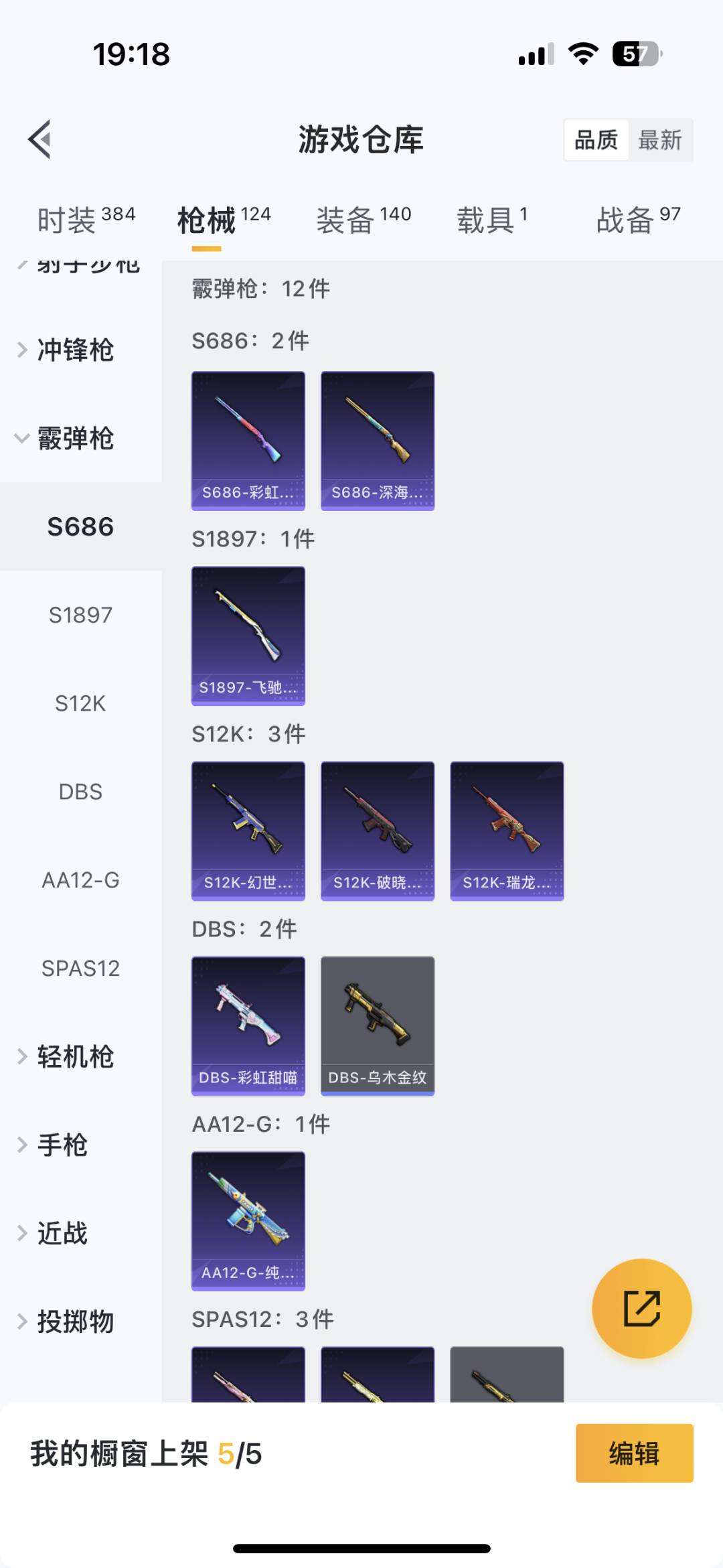Tap the 编辑 button for my showcase
The width and height of the screenshot is (723, 1568).
[634, 1453]
